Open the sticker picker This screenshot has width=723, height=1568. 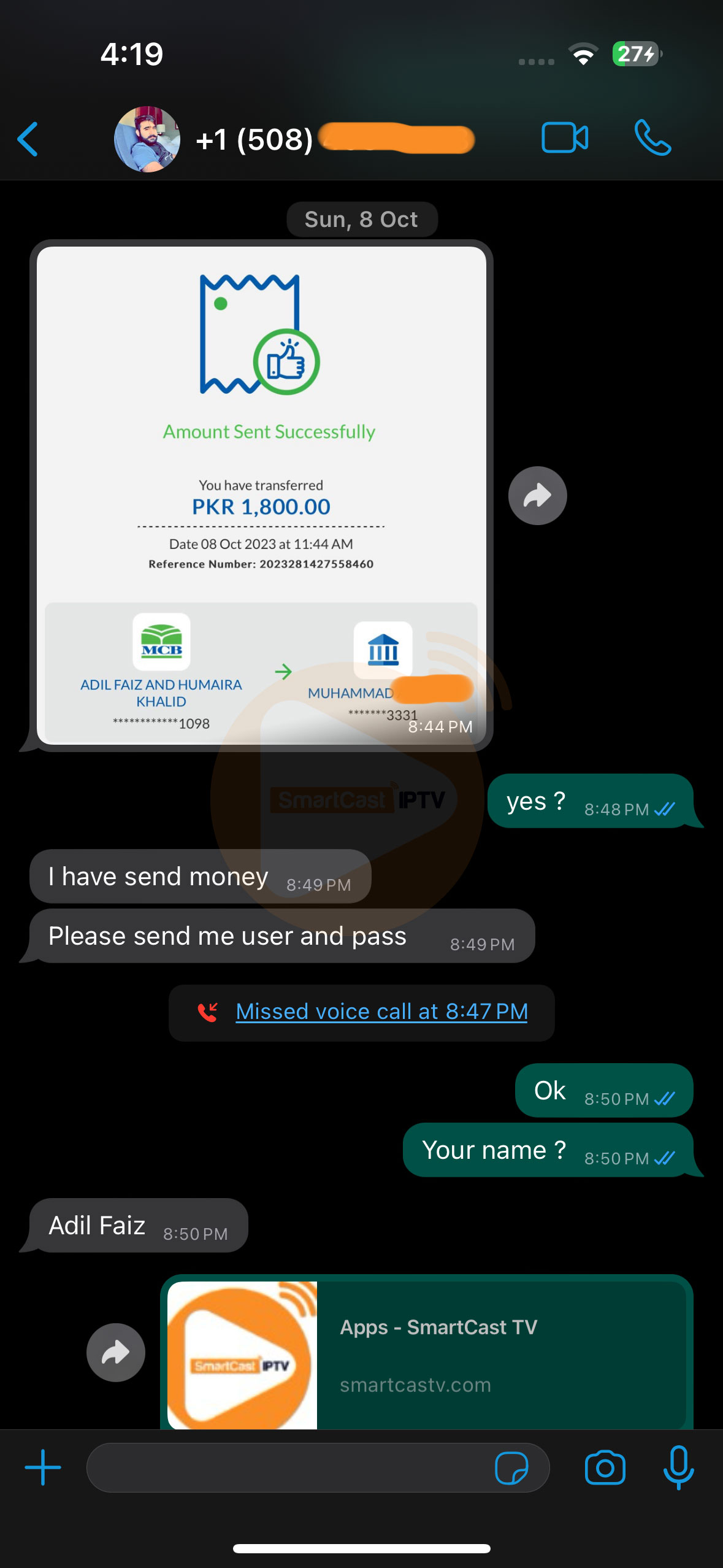pos(511,1467)
